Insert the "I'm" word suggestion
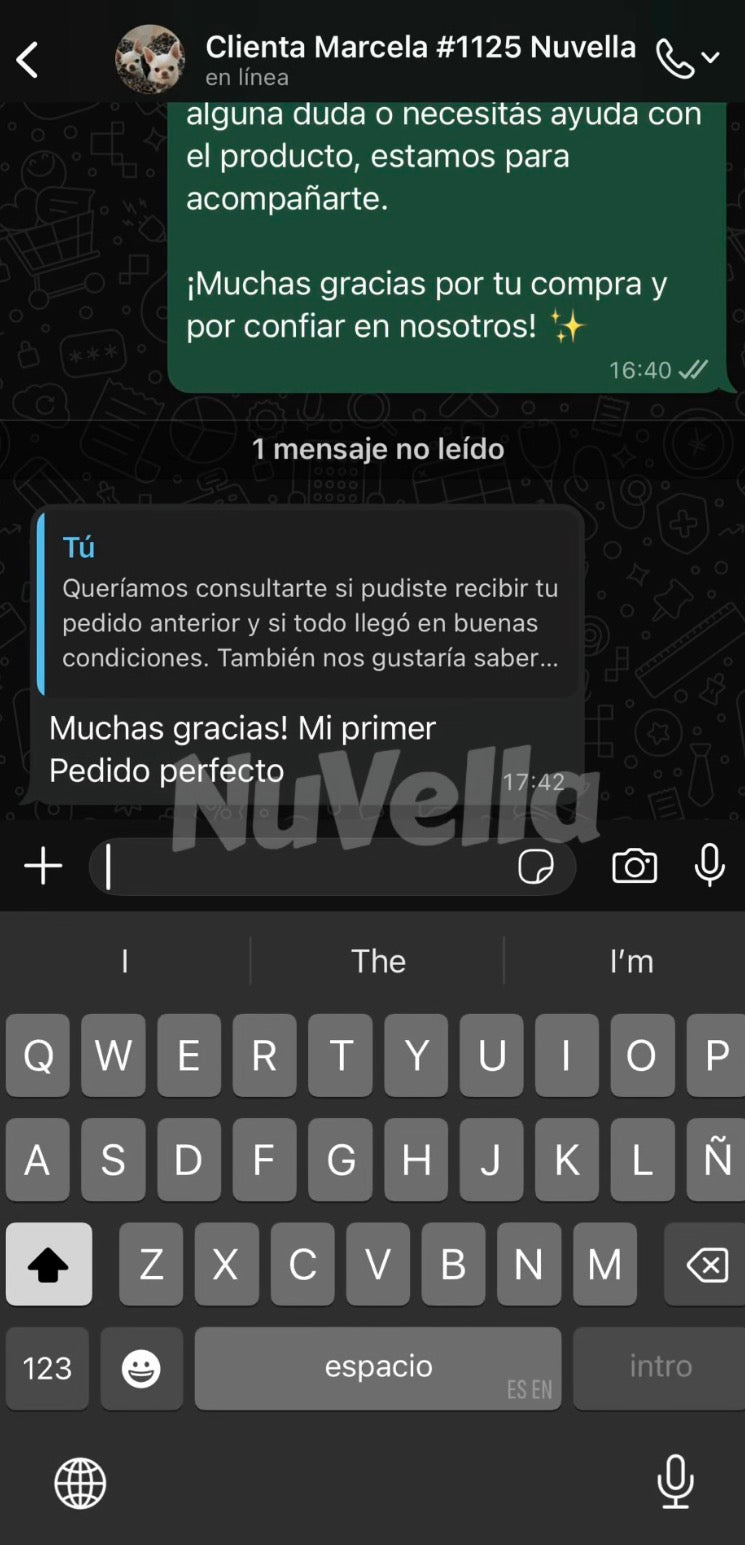The height and width of the screenshot is (1545, 745). [x=631, y=961]
